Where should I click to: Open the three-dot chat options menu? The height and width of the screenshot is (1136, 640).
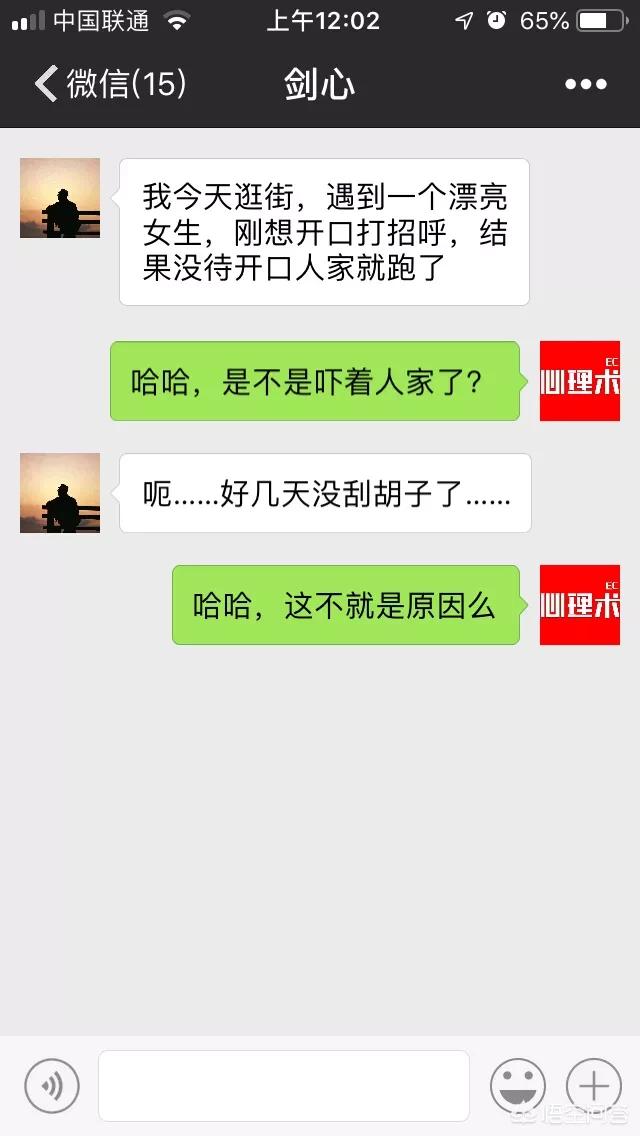pyautogui.click(x=585, y=85)
